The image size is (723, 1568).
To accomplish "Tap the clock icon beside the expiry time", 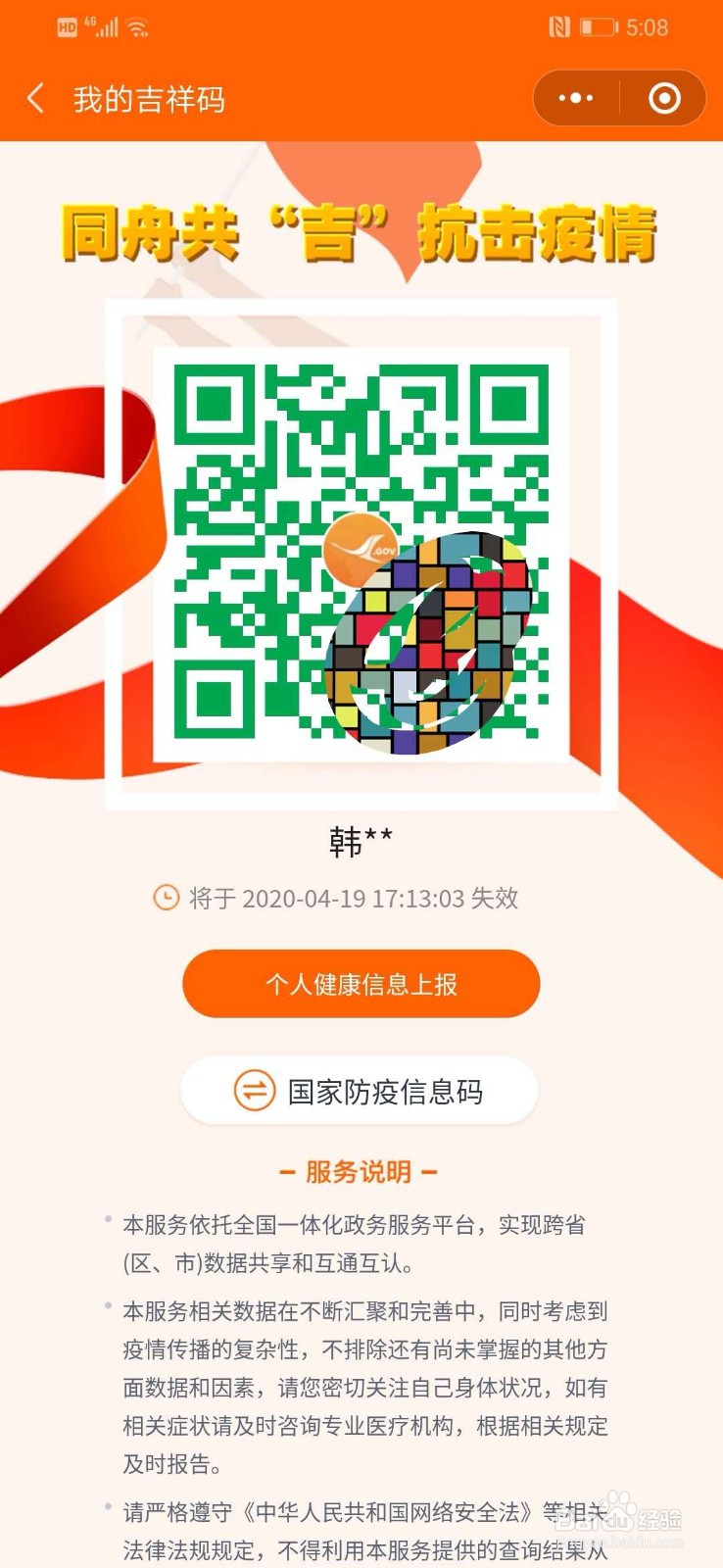I will tap(165, 898).
